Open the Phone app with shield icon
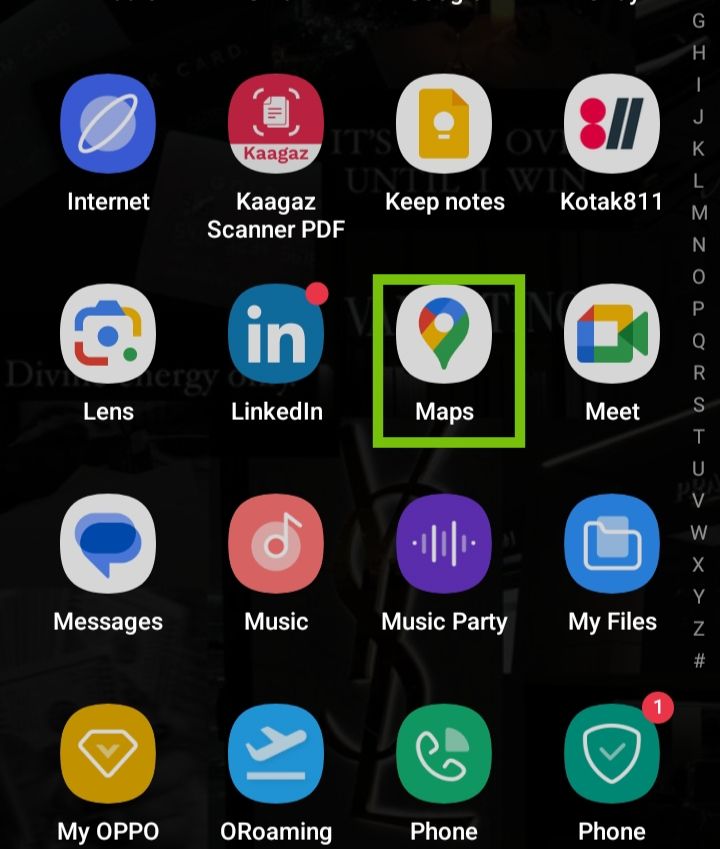 pos(612,755)
